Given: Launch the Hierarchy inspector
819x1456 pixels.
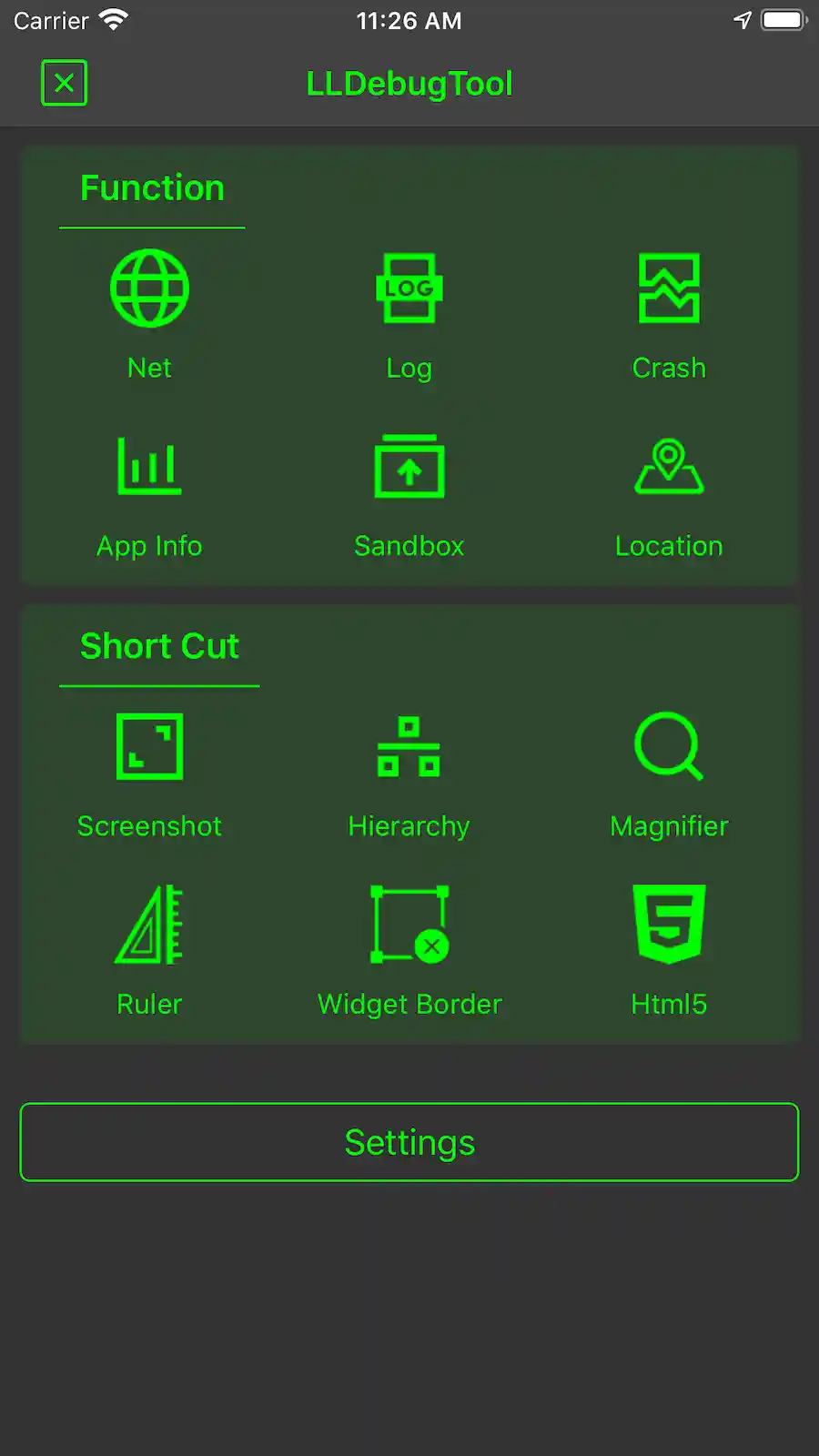Looking at the screenshot, I should point(409,773).
